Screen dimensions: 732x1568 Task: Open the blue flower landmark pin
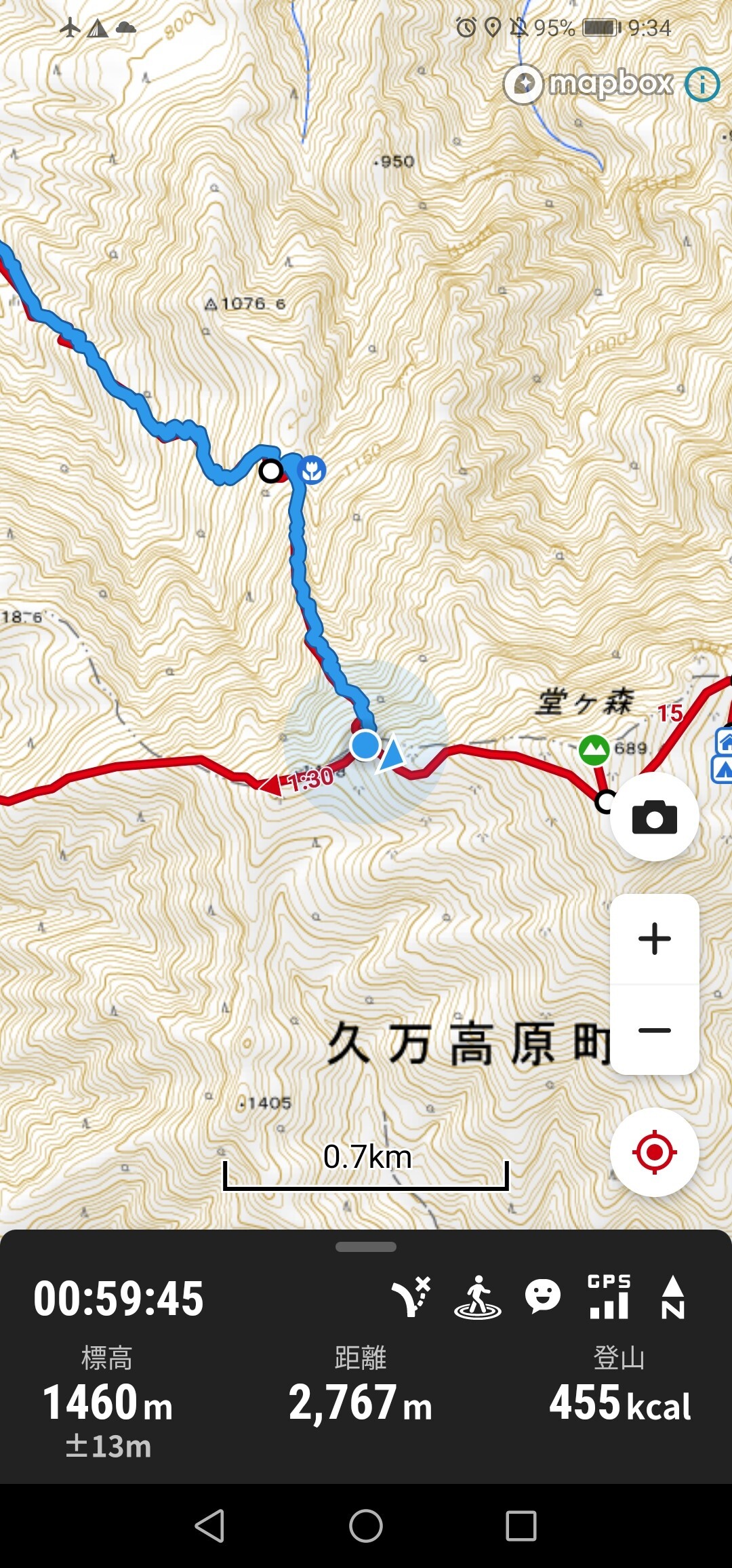(311, 469)
